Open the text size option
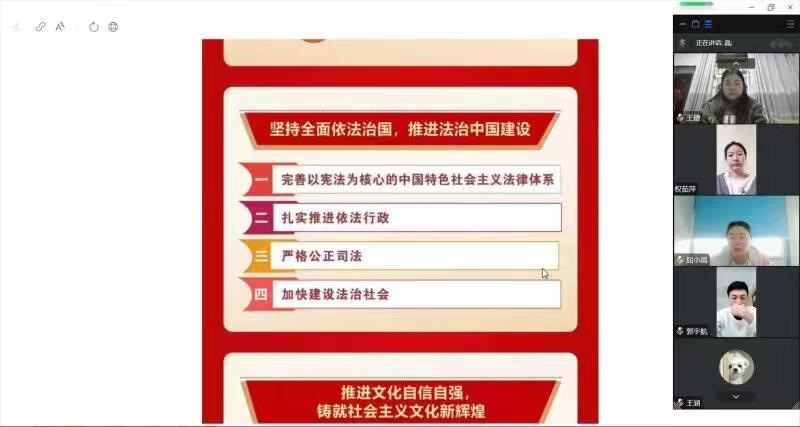The width and height of the screenshot is (800, 427). click(x=60, y=27)
